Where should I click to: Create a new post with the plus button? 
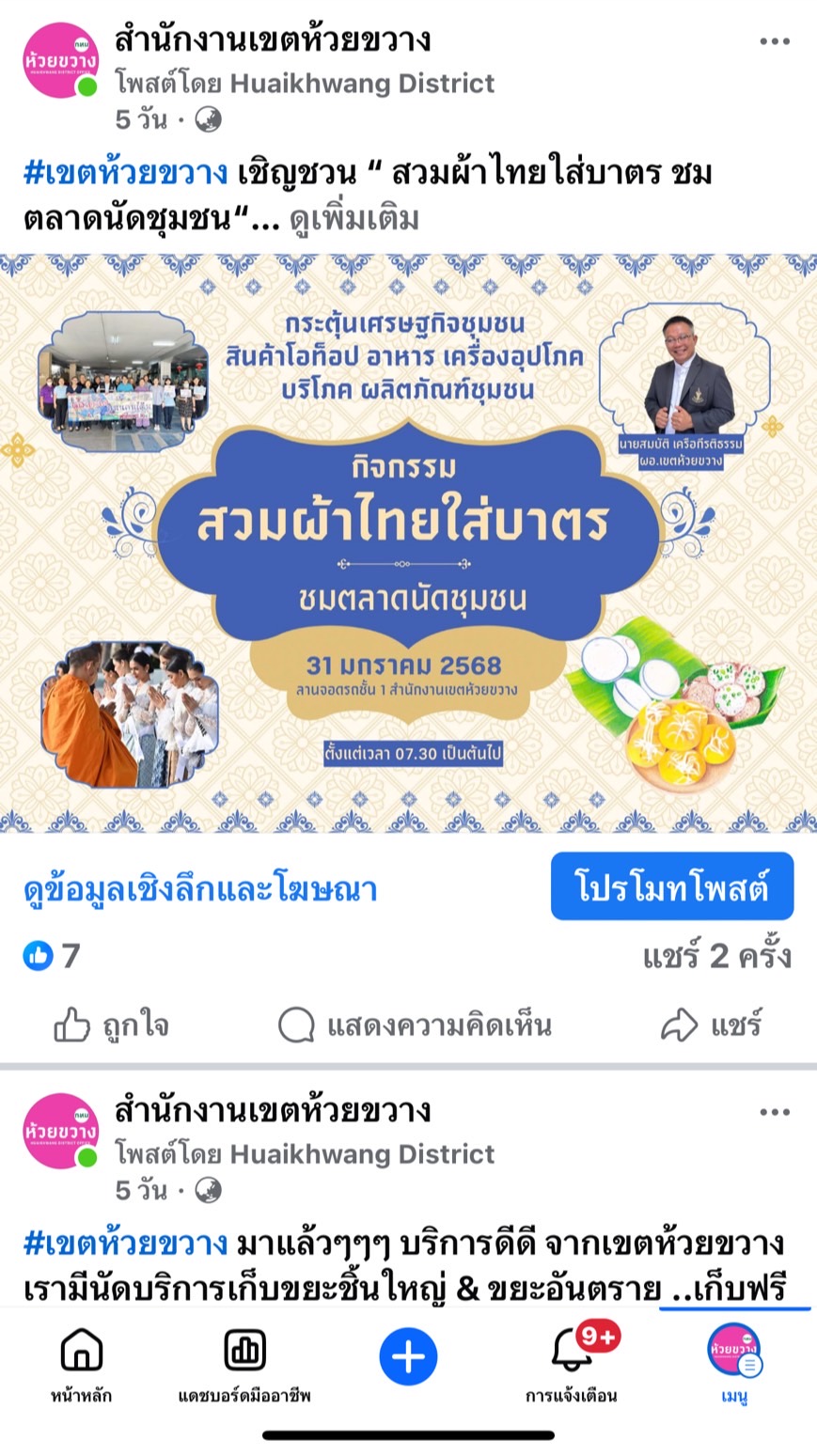point(408,1357)
